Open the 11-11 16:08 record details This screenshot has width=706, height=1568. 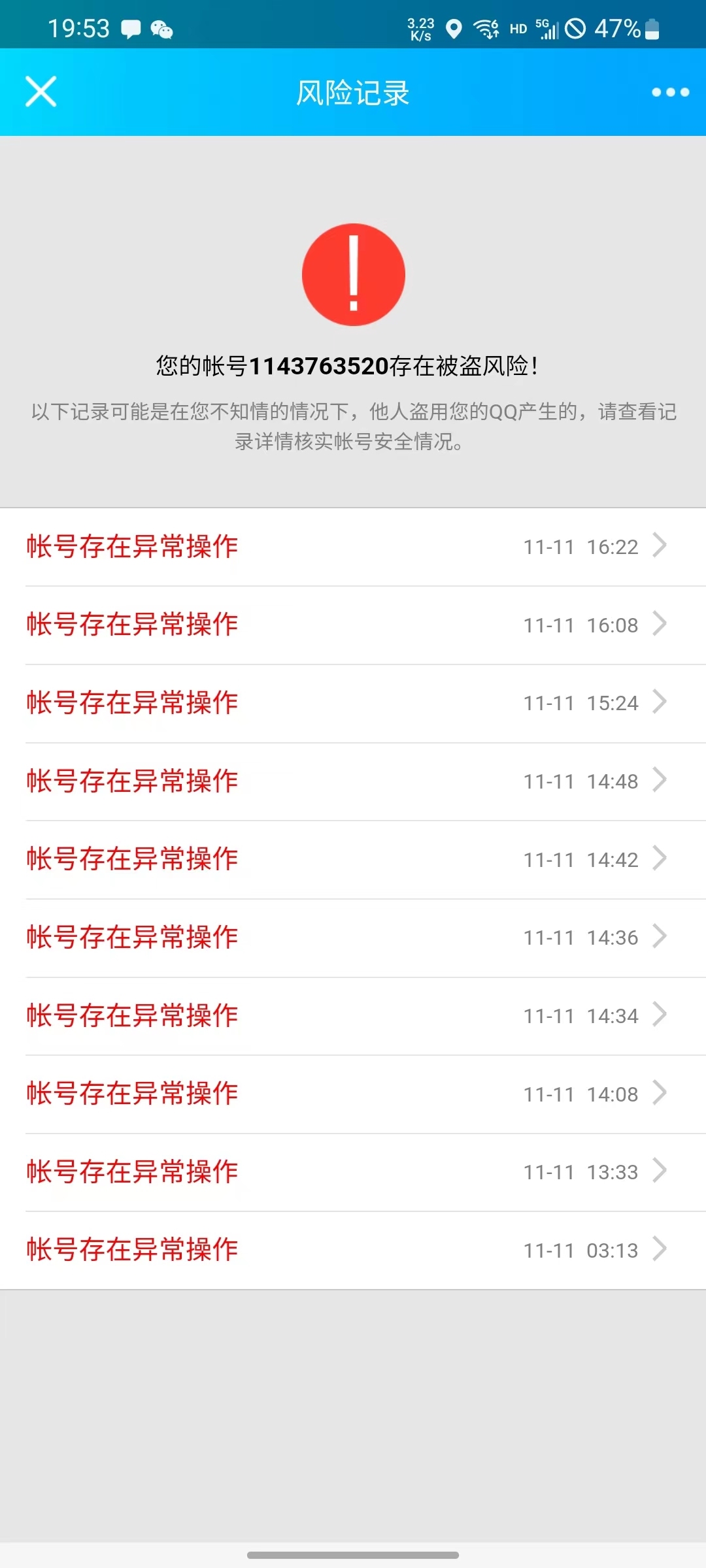[353, 625]
